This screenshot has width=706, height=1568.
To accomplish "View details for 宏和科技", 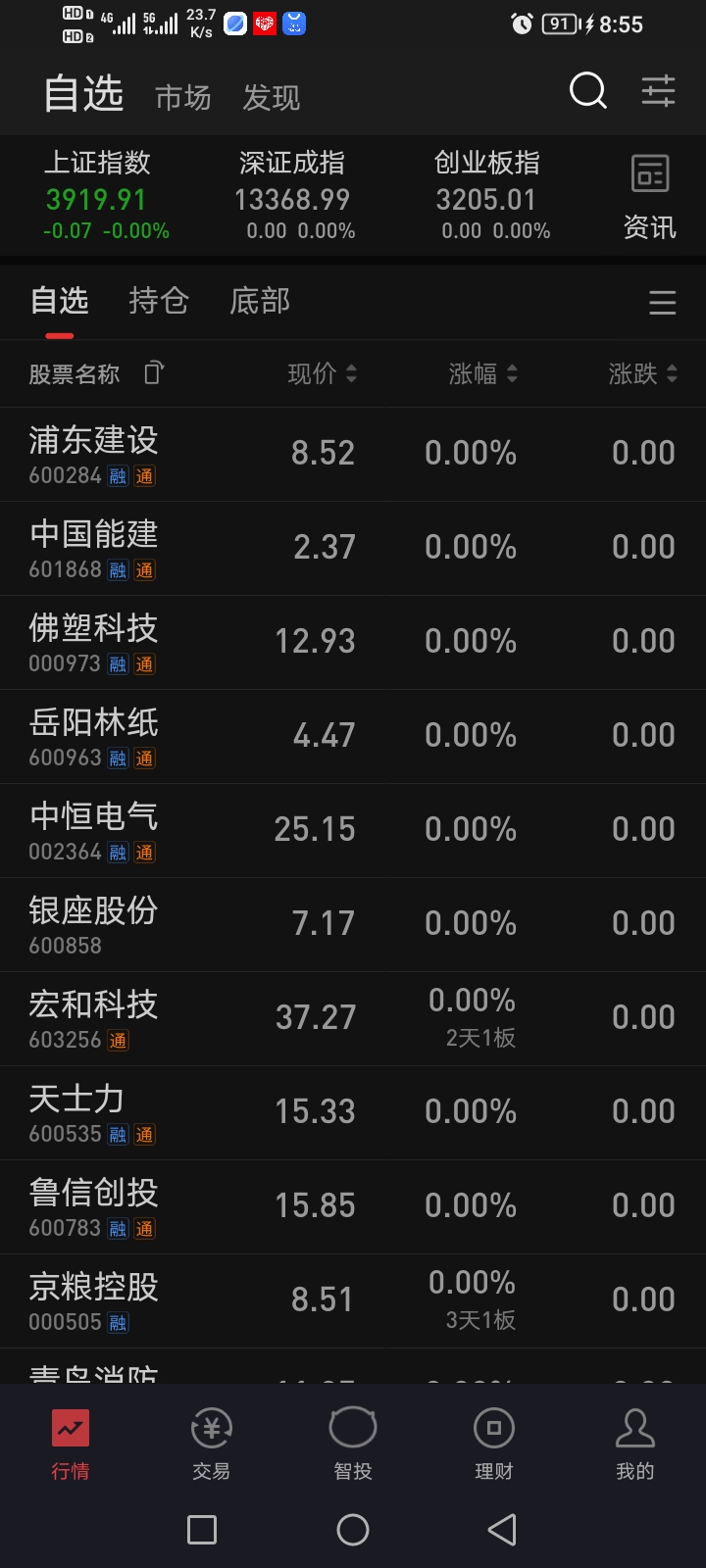I will pyautogui.click(x=353, y=1018).
